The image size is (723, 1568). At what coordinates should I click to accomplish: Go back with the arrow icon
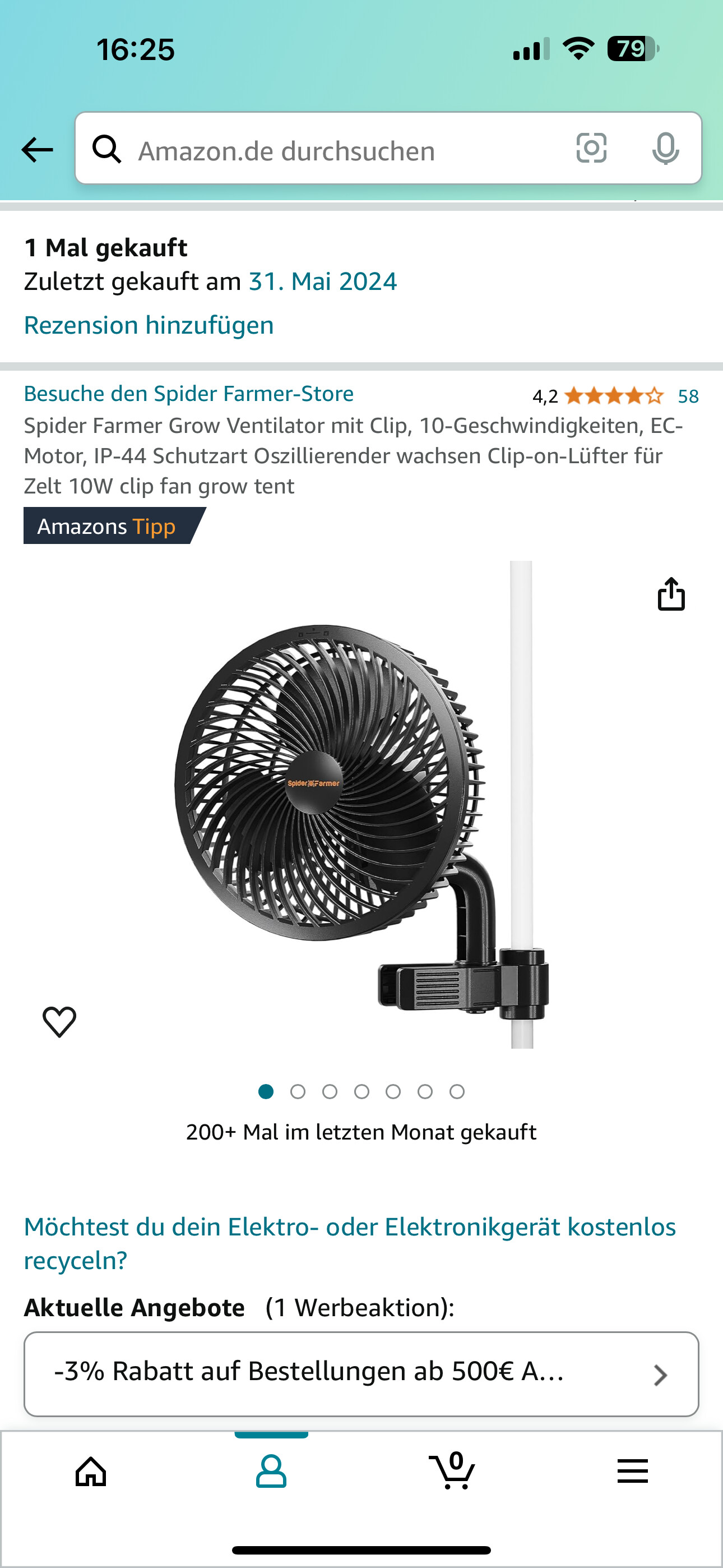(x=37, y=149)
